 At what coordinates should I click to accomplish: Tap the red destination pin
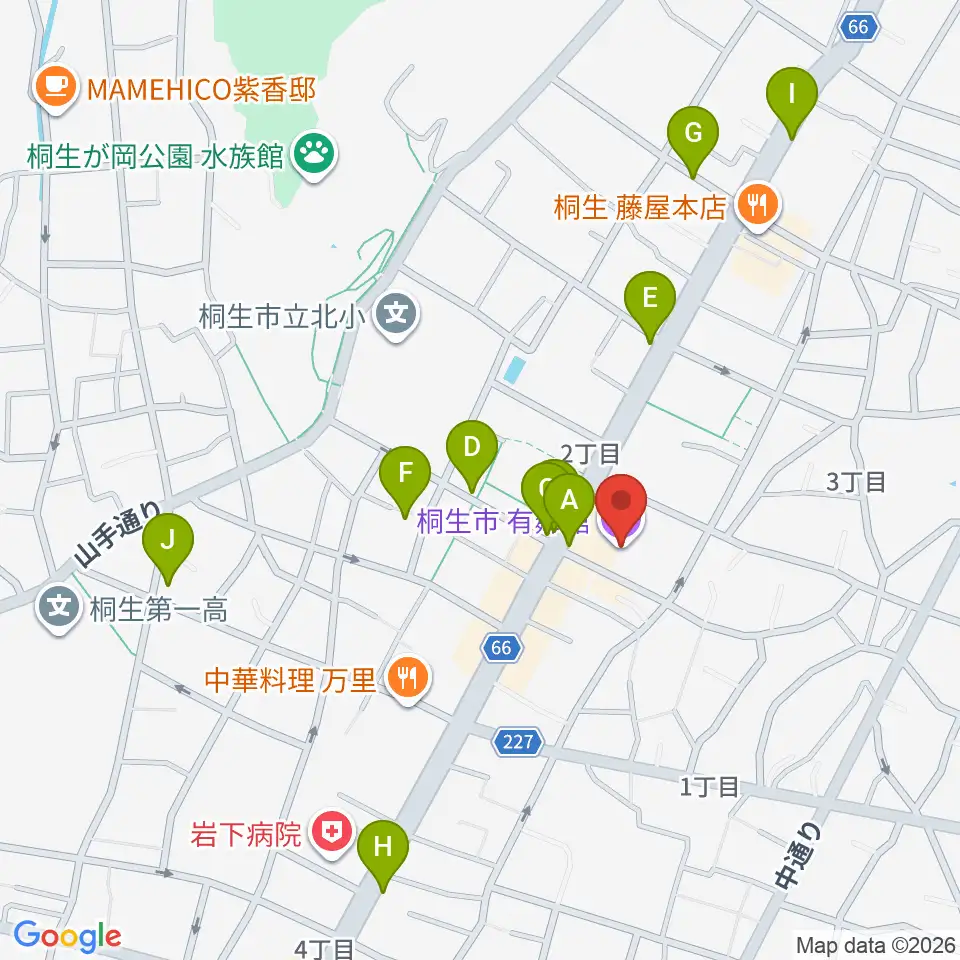[621, 506]
